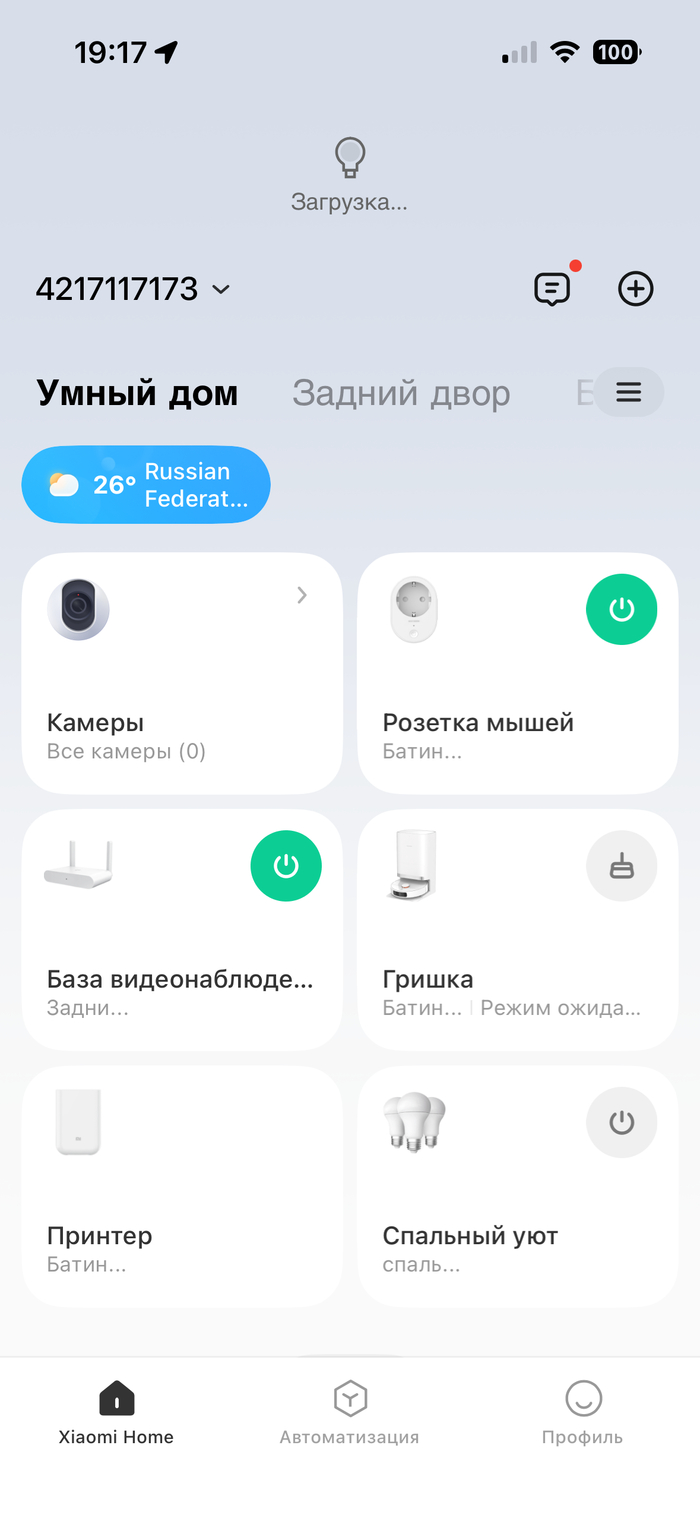Screen dimensions: 700x1518
Task: Open the room list menu button
Action: tap(628, 392)
